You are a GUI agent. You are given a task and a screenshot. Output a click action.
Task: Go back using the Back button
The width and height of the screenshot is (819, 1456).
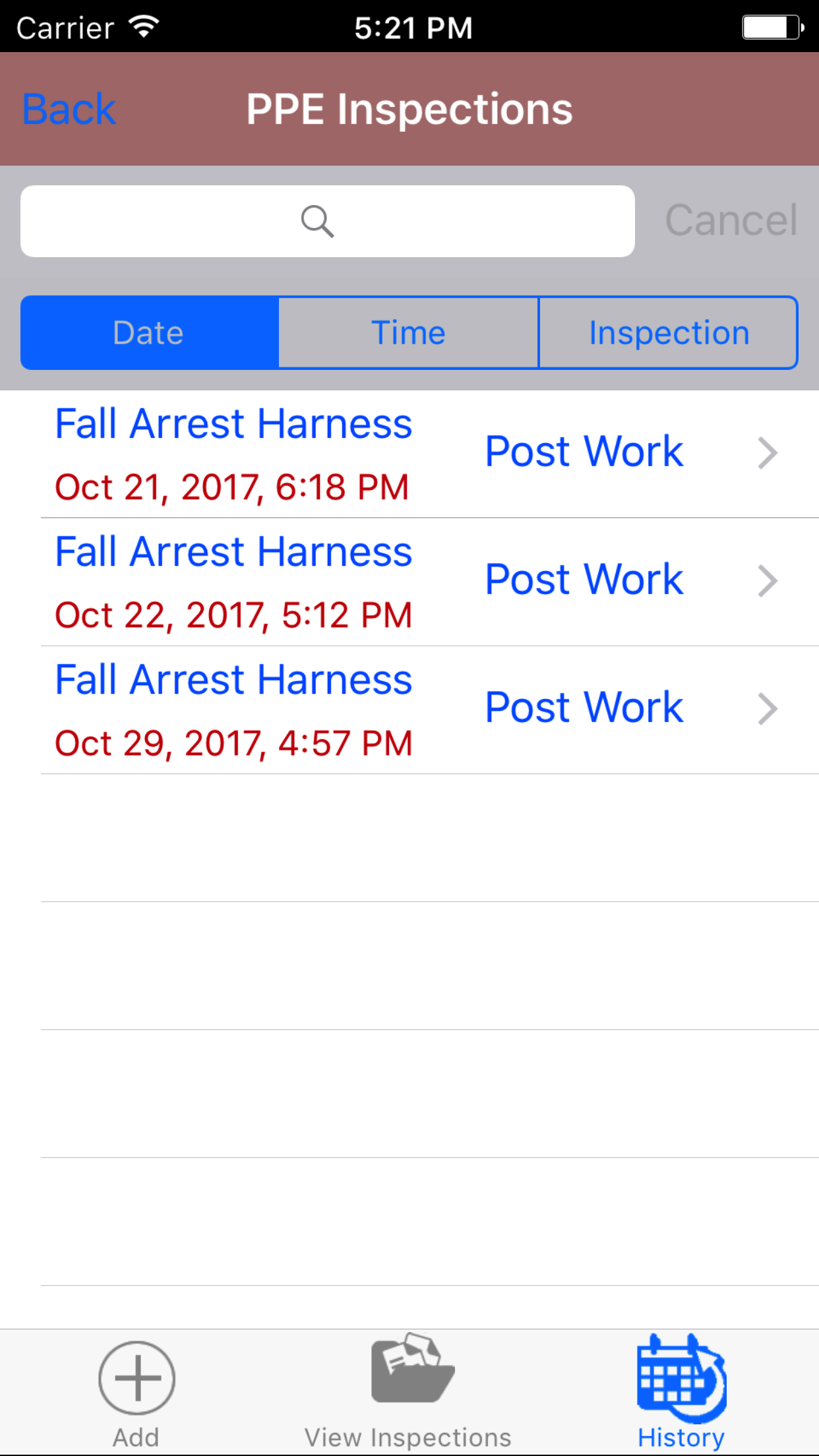[69, 109]
